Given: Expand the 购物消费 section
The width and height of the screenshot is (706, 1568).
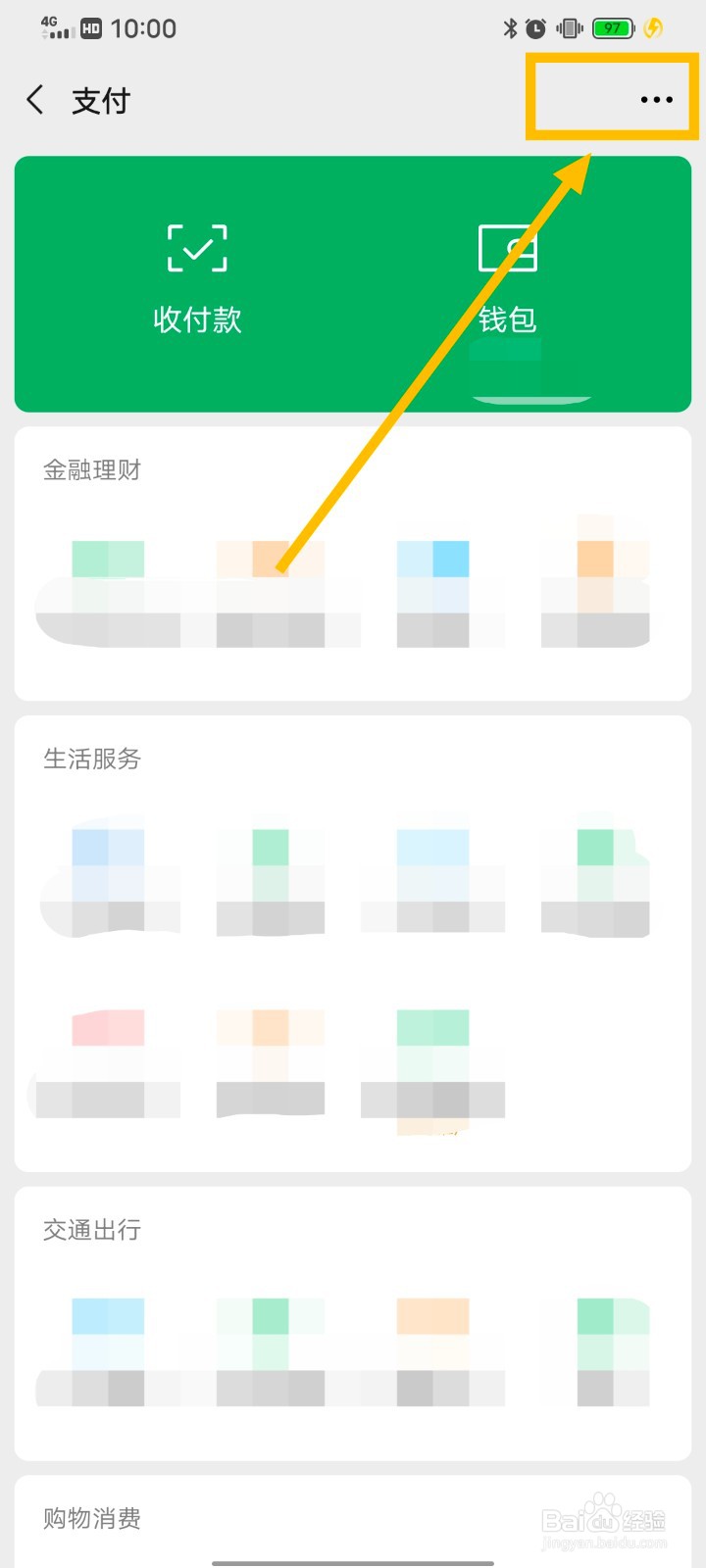Looking at the screenshot, I should click(x=90, y=1517).
